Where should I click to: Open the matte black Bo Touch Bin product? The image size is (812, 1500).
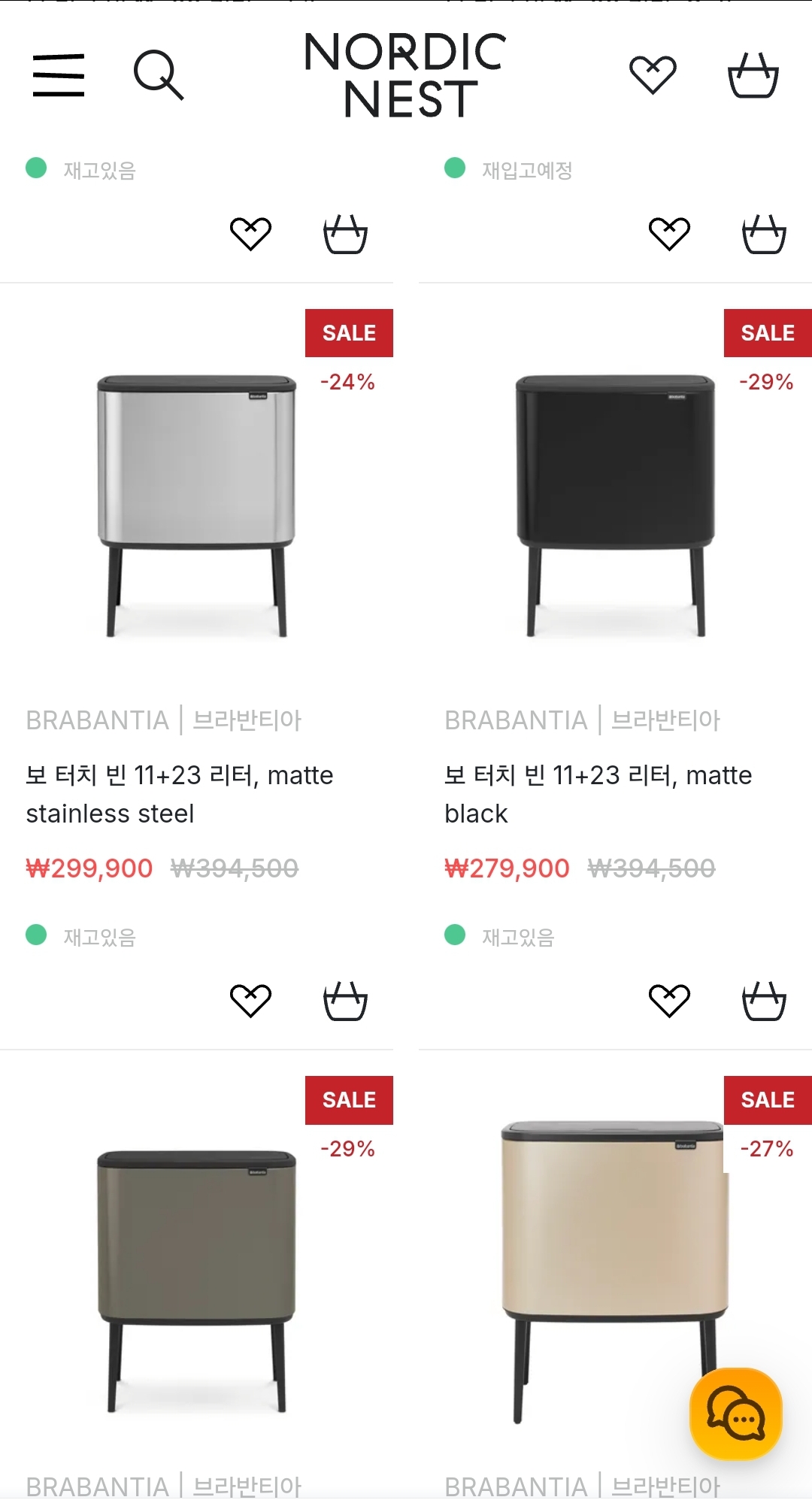(x=615, y=505)
